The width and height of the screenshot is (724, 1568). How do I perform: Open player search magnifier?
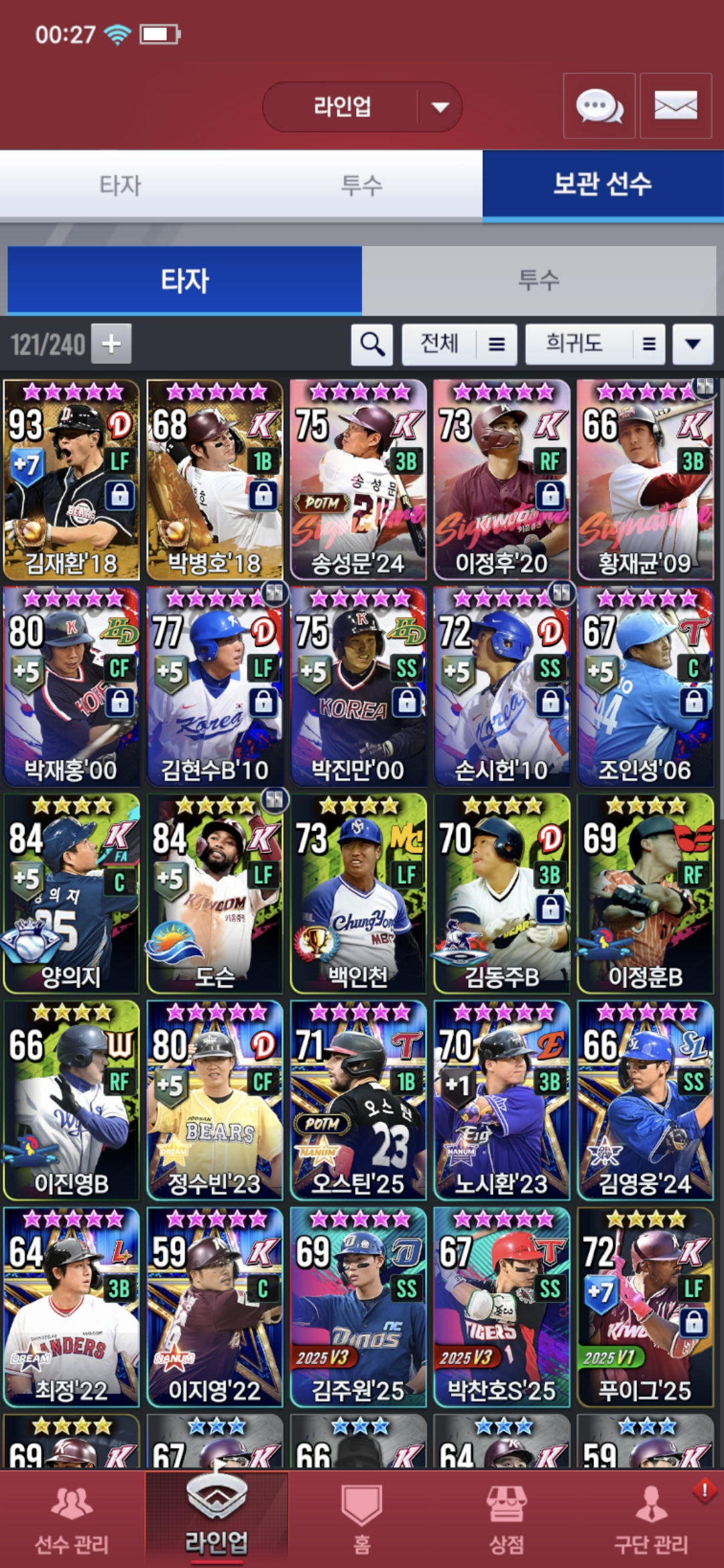point(372,344)
